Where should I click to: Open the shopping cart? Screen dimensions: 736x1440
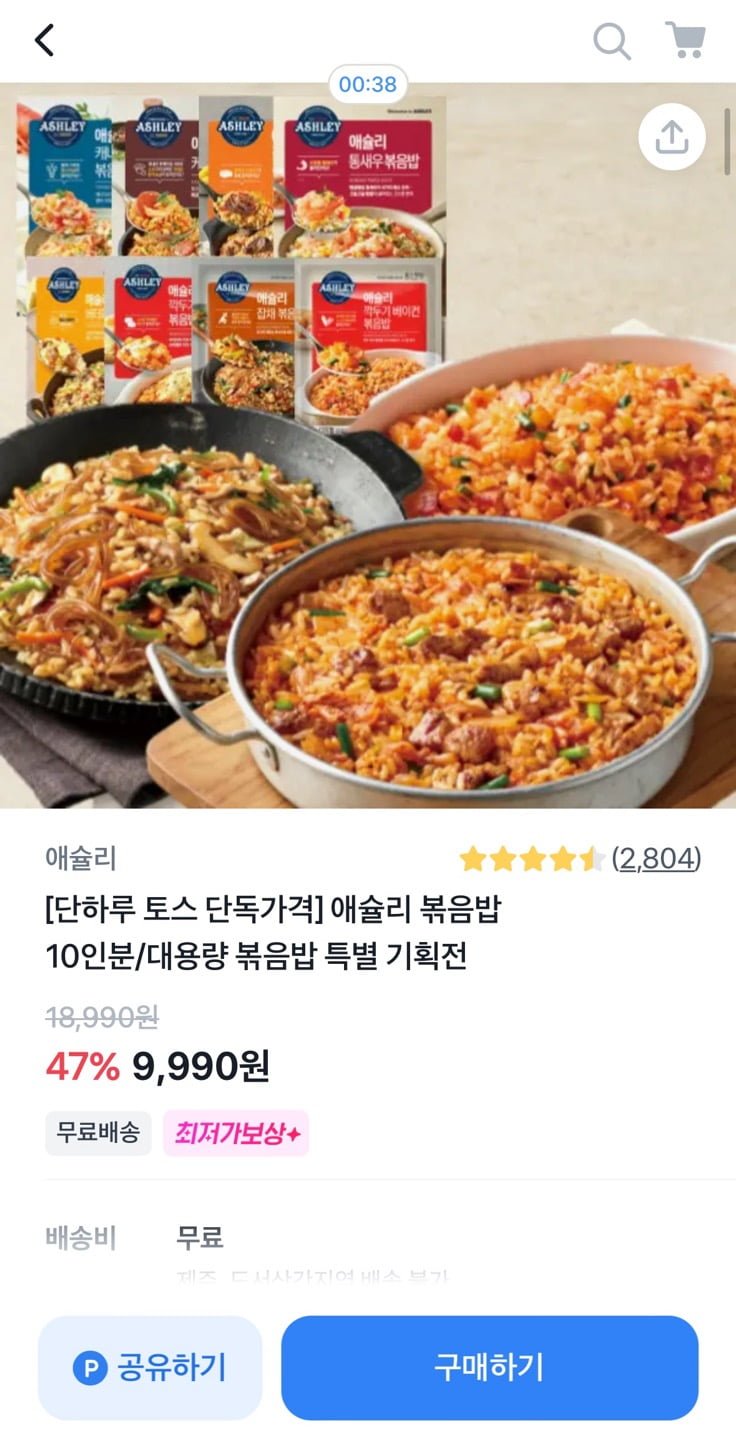(685, 41)
